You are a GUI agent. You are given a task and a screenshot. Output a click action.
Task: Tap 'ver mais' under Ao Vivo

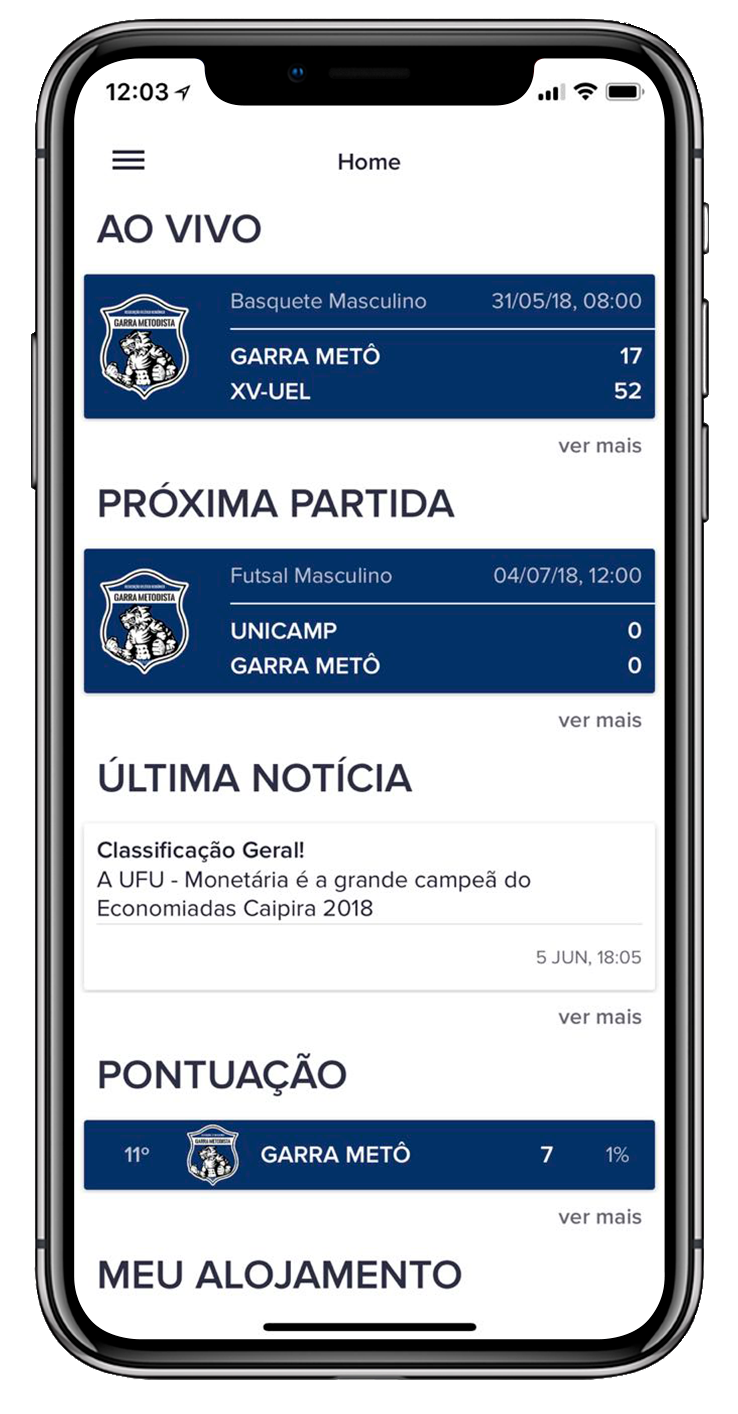coord(599,446)
